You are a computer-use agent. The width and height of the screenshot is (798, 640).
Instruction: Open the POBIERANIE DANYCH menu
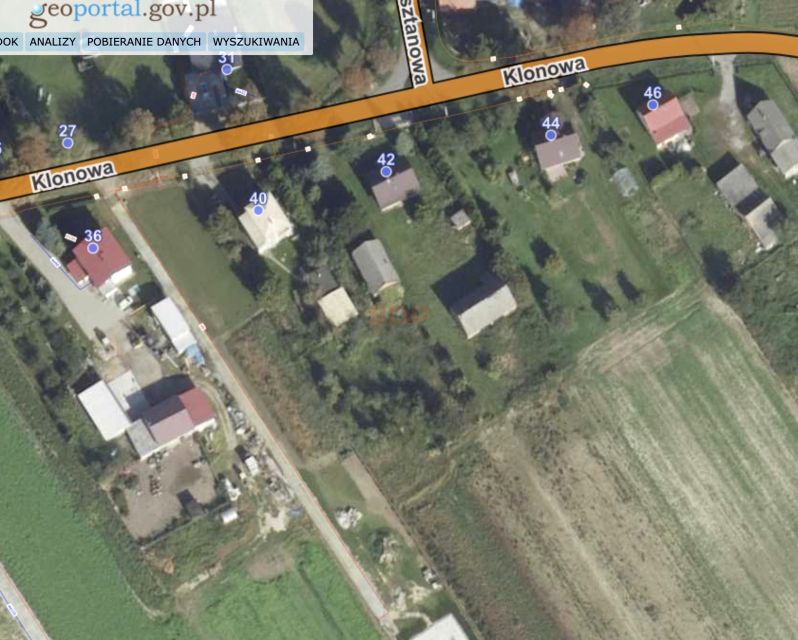pyautogui.click(x=143, y=42)
